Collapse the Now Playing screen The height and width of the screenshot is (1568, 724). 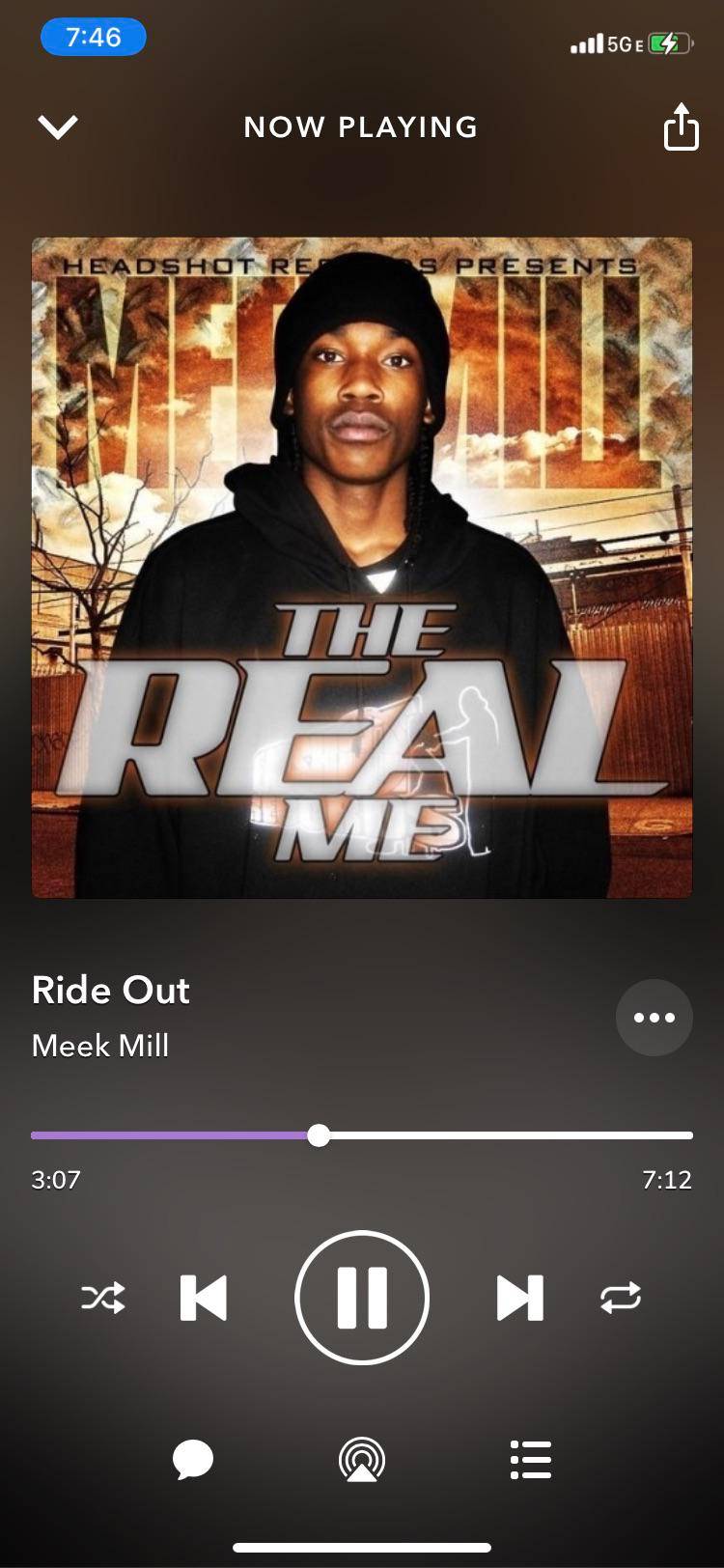tap(57, 126)
